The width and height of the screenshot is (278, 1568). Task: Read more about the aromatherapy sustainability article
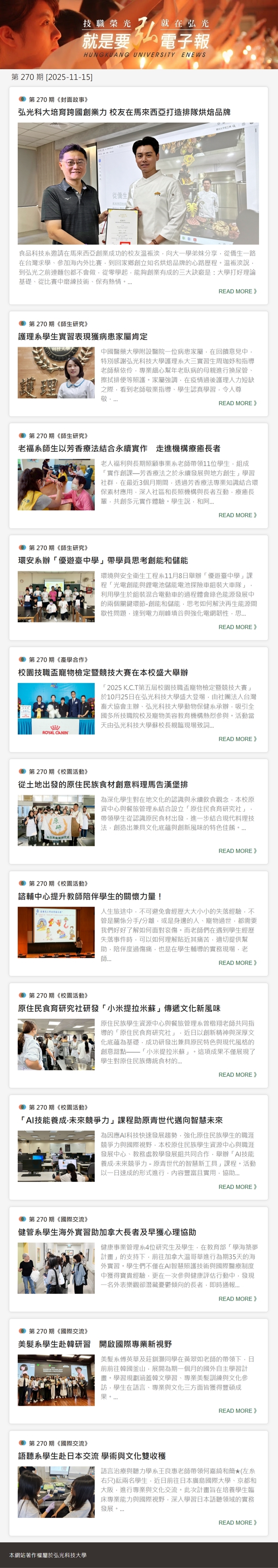click(x=237, y=515)
